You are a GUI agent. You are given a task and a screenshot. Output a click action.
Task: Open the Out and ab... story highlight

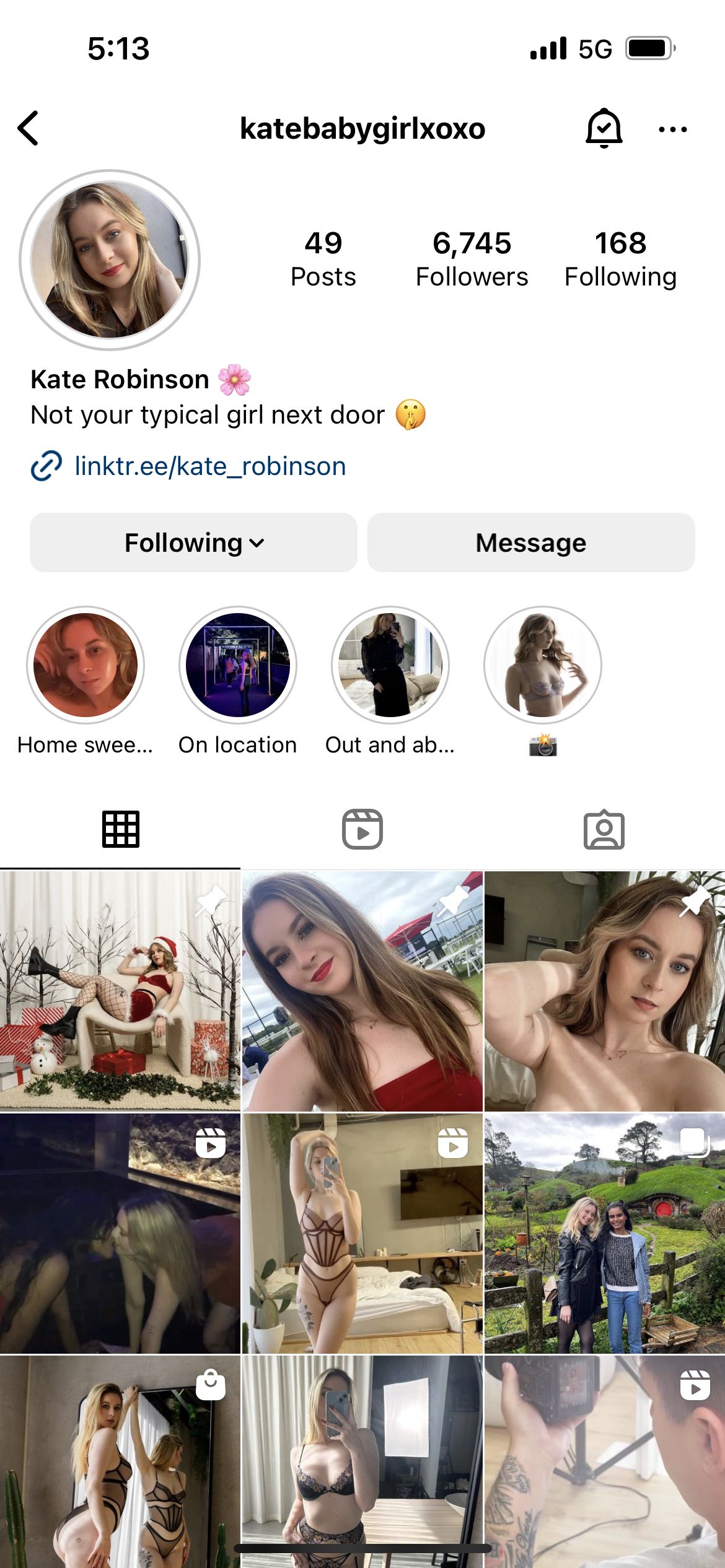pos(390,664)
